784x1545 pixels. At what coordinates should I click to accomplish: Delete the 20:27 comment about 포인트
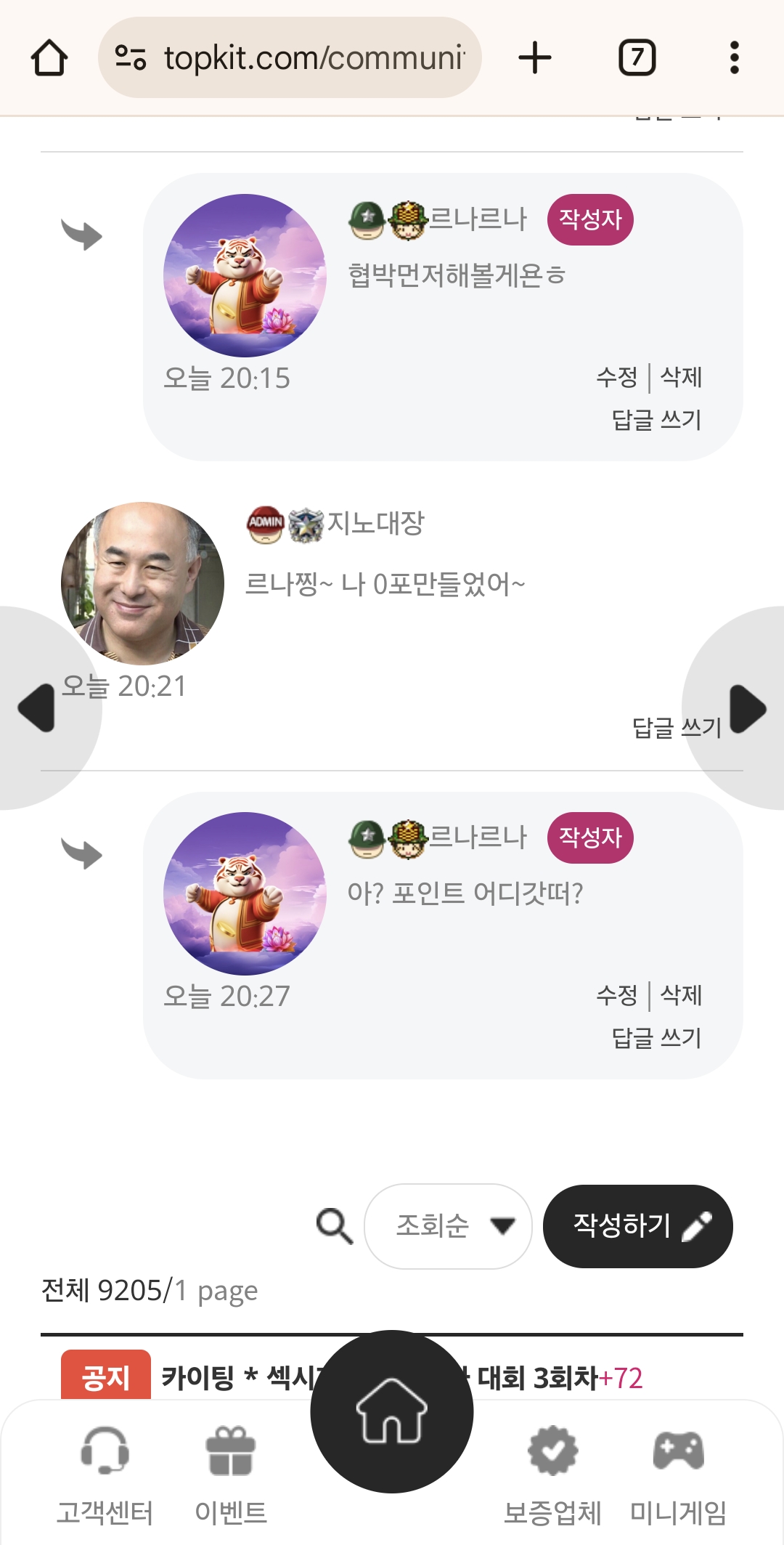click(681, 995)
